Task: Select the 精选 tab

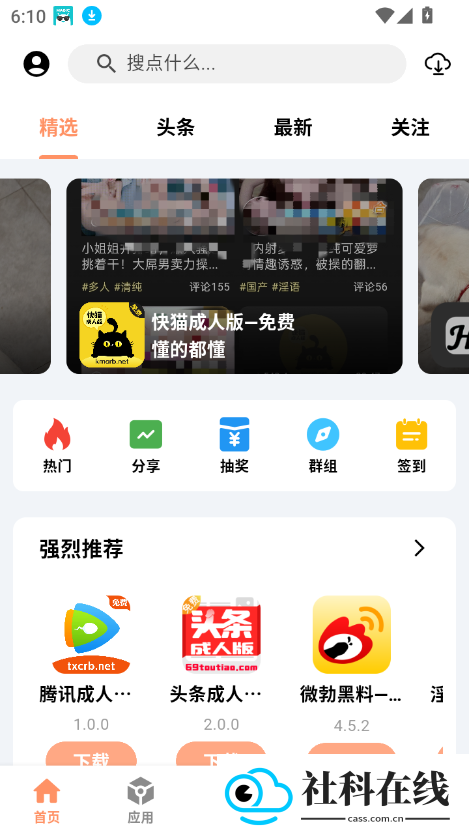Action: pyautogui.click(x=58, y=128)
